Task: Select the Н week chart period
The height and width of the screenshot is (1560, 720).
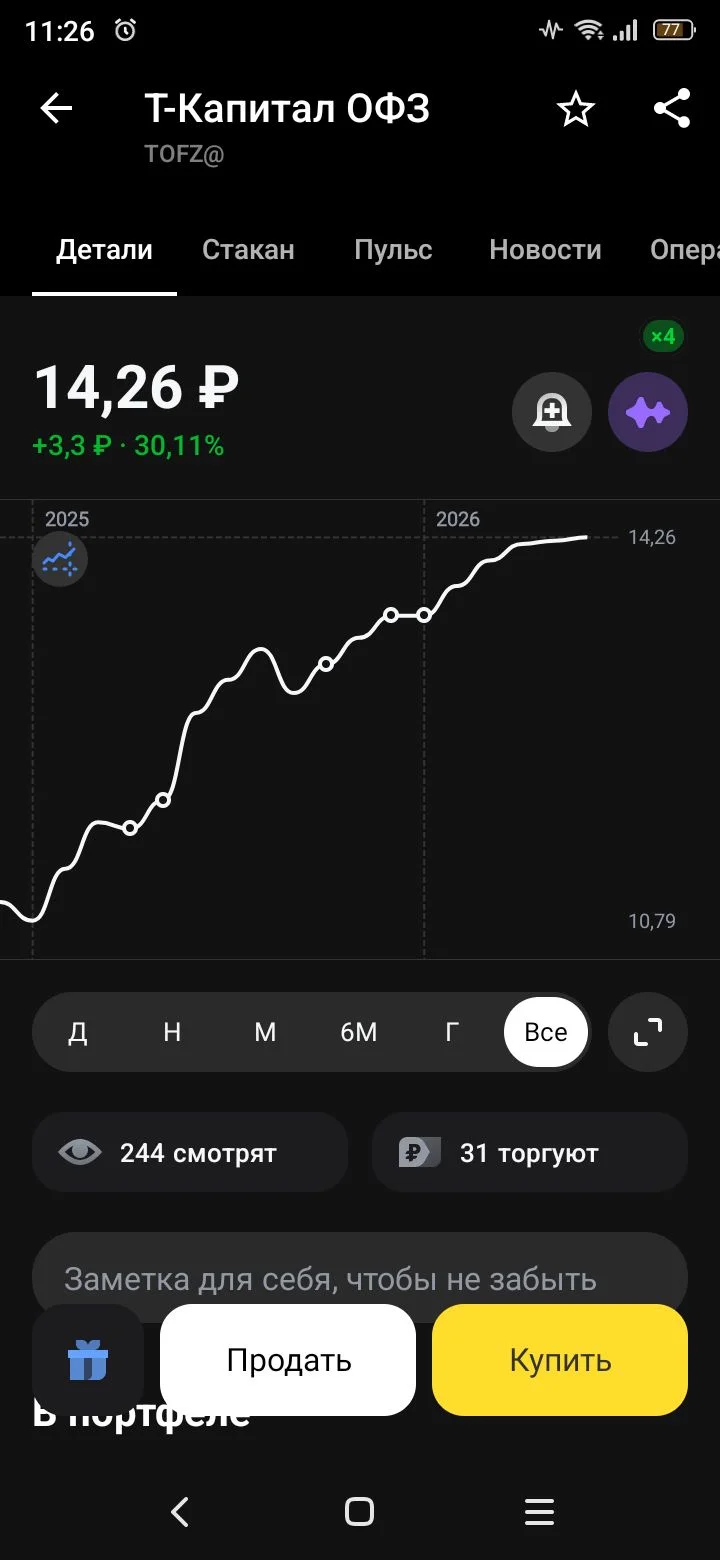Action: pyautogui.click(x=172, y=1032)
